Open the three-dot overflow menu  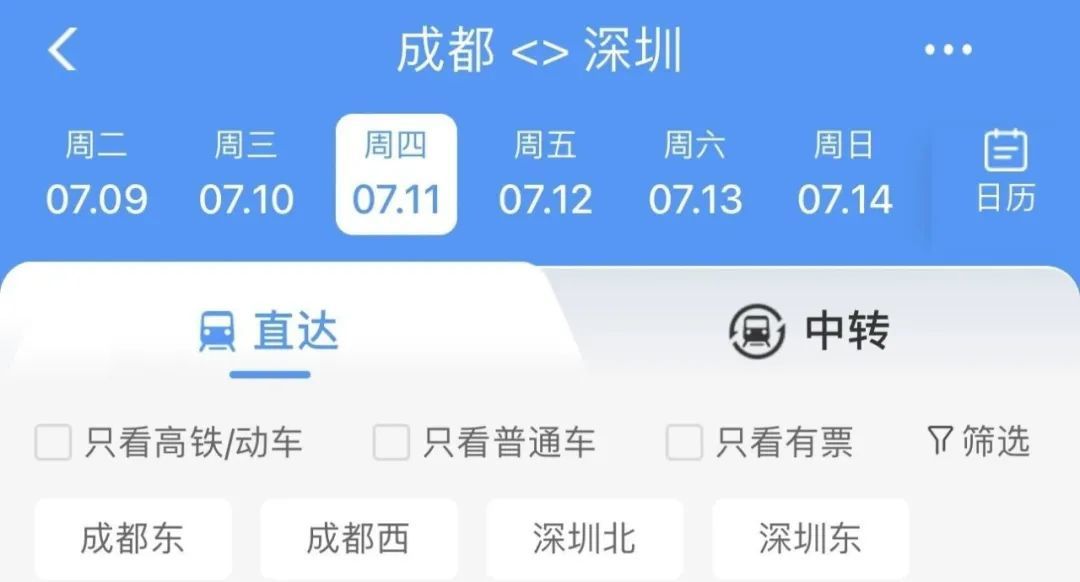coord(947,50)
